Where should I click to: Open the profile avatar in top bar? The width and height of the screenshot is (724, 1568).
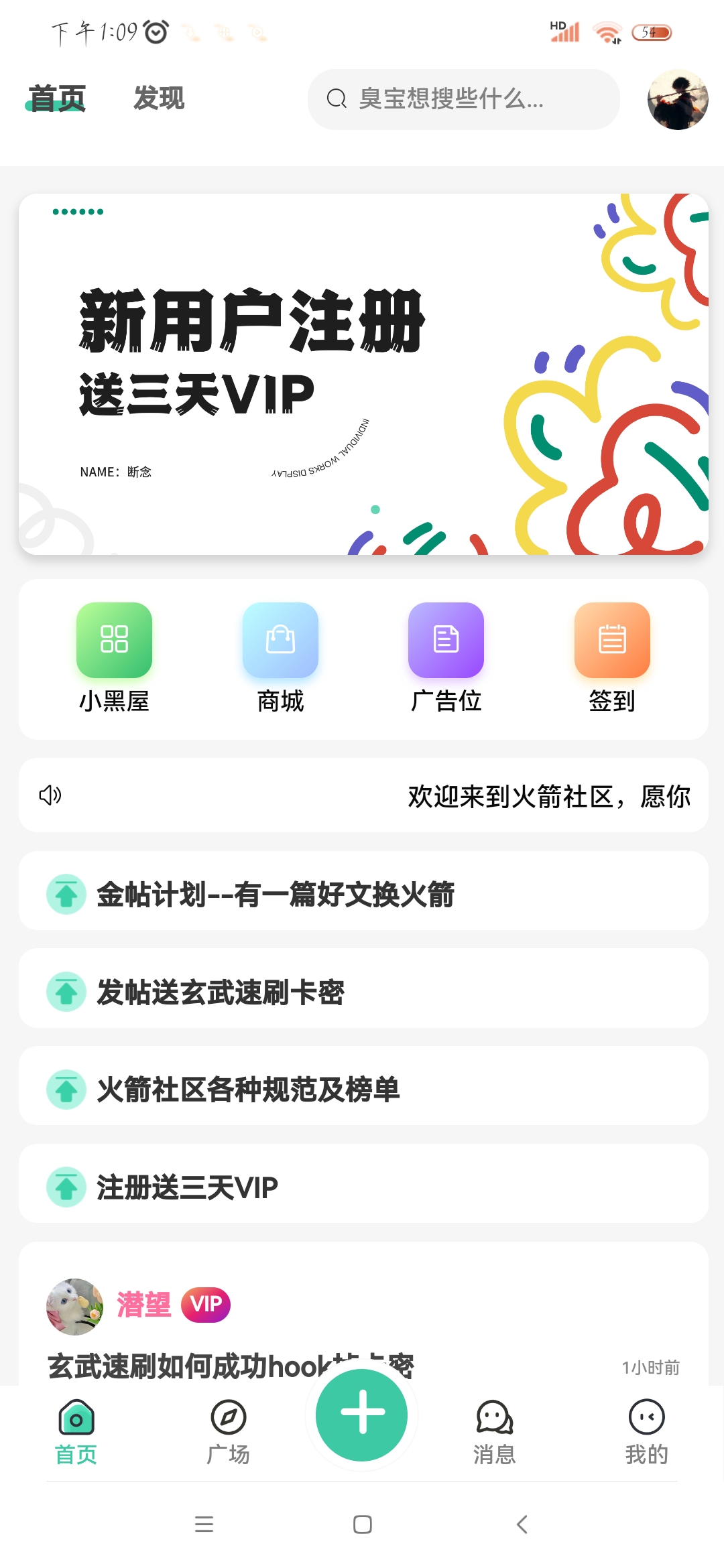[x=678, y=100]
